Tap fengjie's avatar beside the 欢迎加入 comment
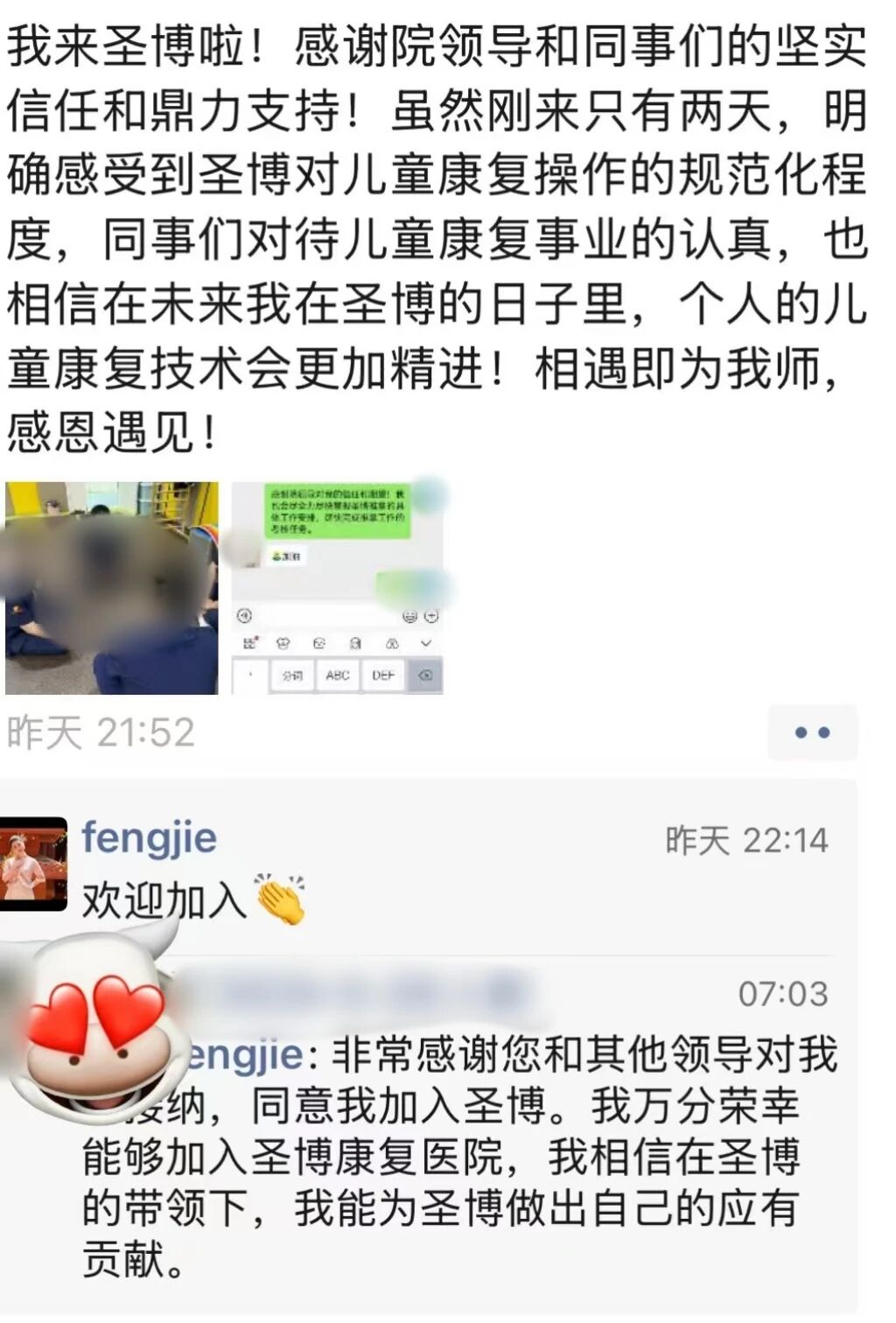896x1323 pixels. click(x=33, y=864)
